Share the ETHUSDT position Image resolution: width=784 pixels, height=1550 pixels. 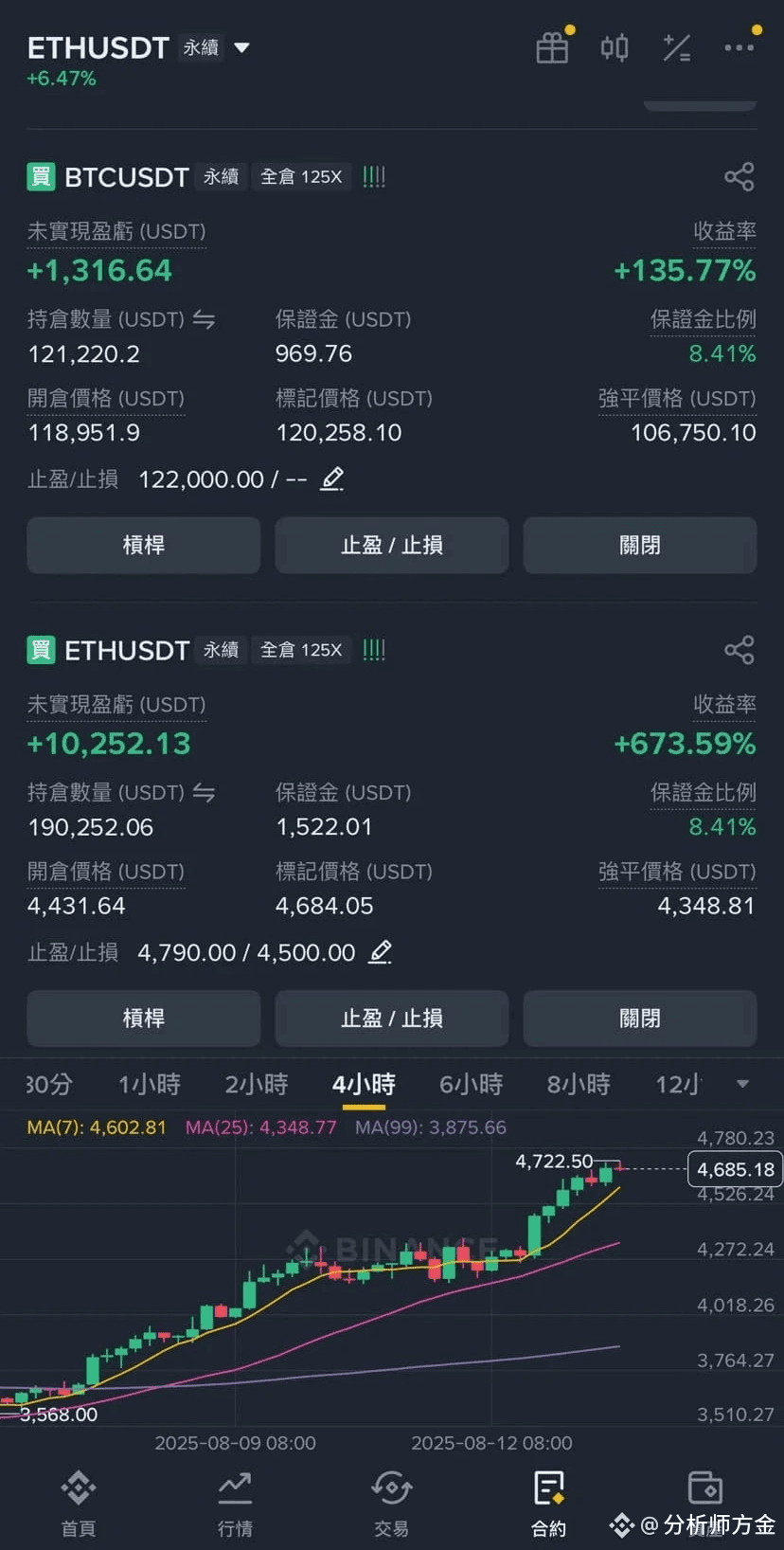[739, 650]
